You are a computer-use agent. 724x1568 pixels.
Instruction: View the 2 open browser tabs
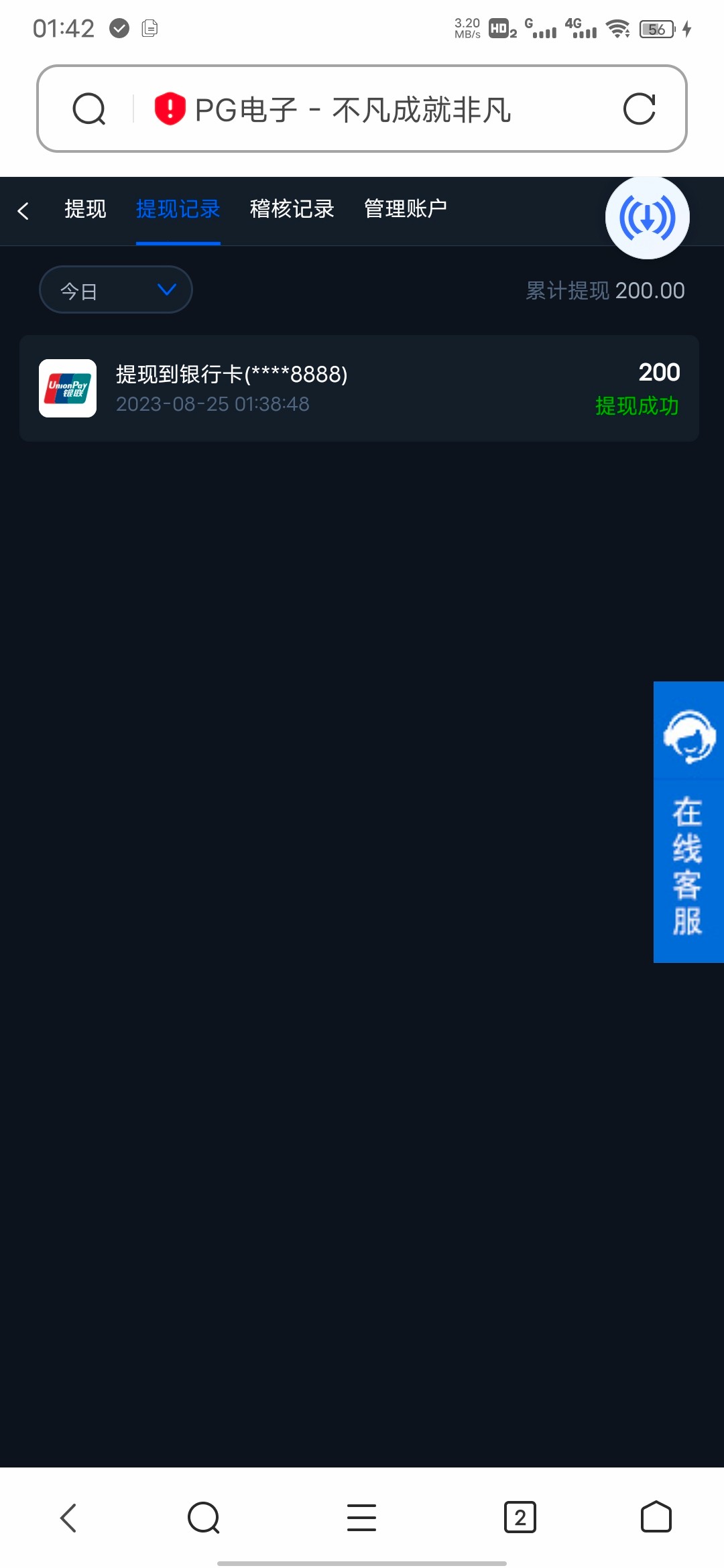click(x=520, y=1518)
